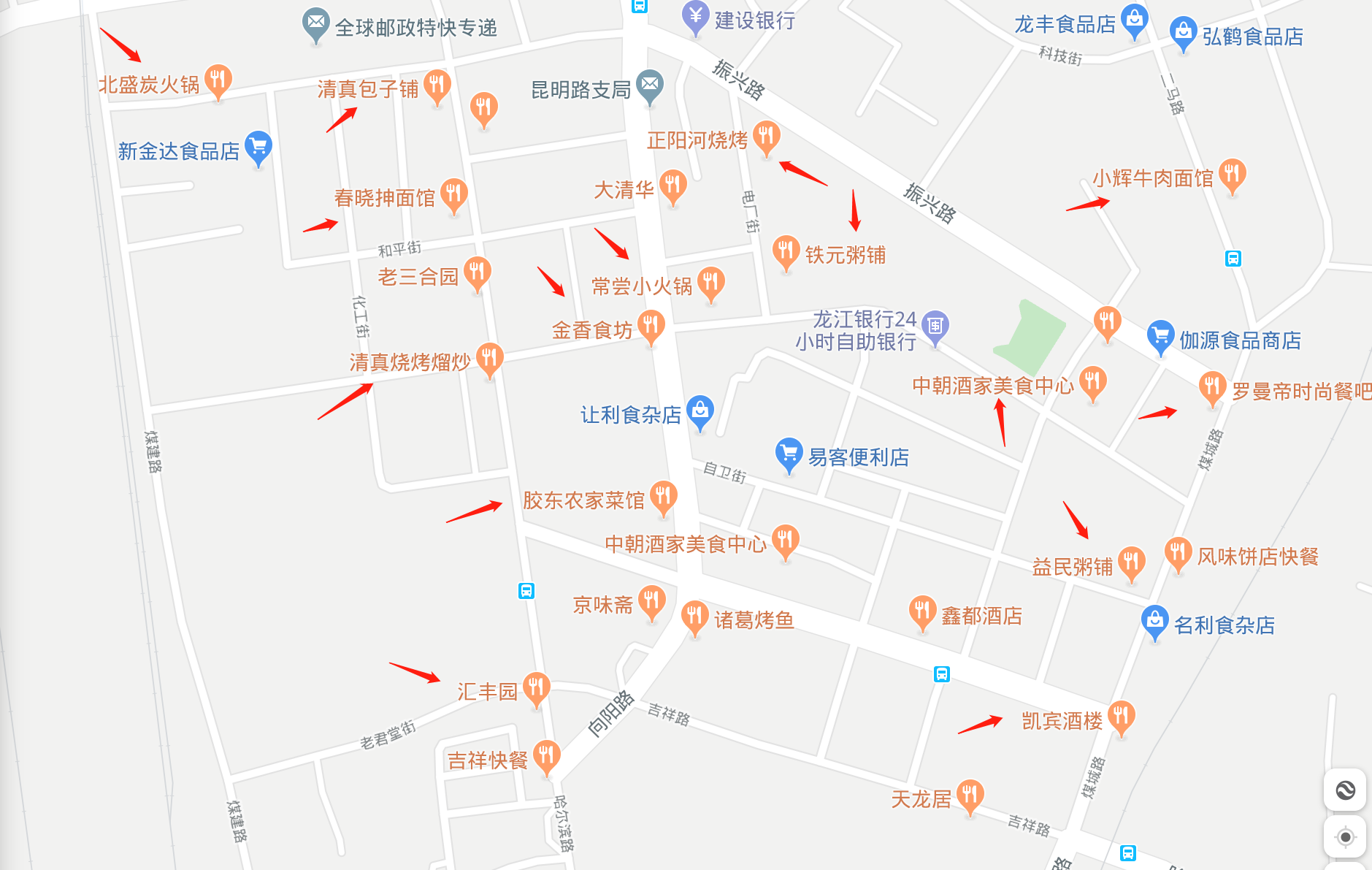1372x870 pixels.
Task: Open the 春晓抻面馆 marker
Action: click(x=453, y=194)
